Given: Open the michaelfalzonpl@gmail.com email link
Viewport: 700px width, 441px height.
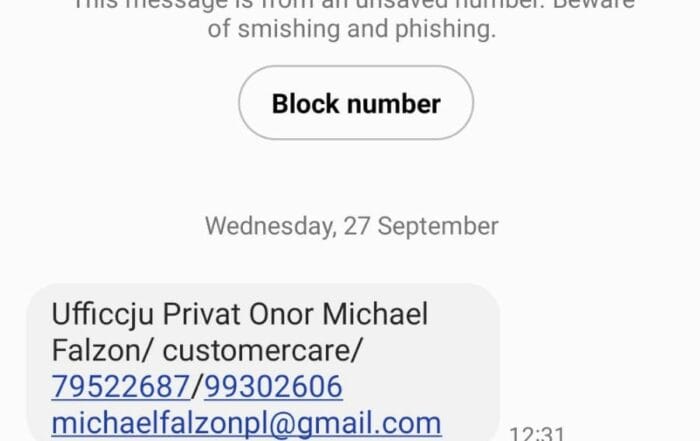Looking at the screenshot, I should pos(246,422).
